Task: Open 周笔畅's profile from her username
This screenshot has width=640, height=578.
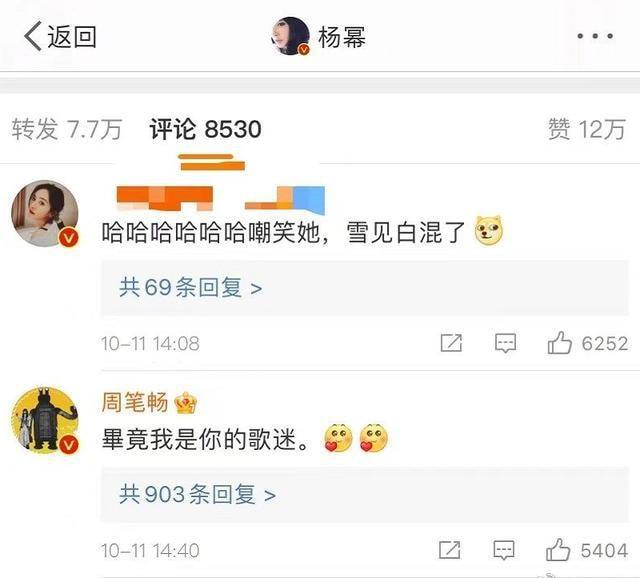Action: click(x=135, y=403)
